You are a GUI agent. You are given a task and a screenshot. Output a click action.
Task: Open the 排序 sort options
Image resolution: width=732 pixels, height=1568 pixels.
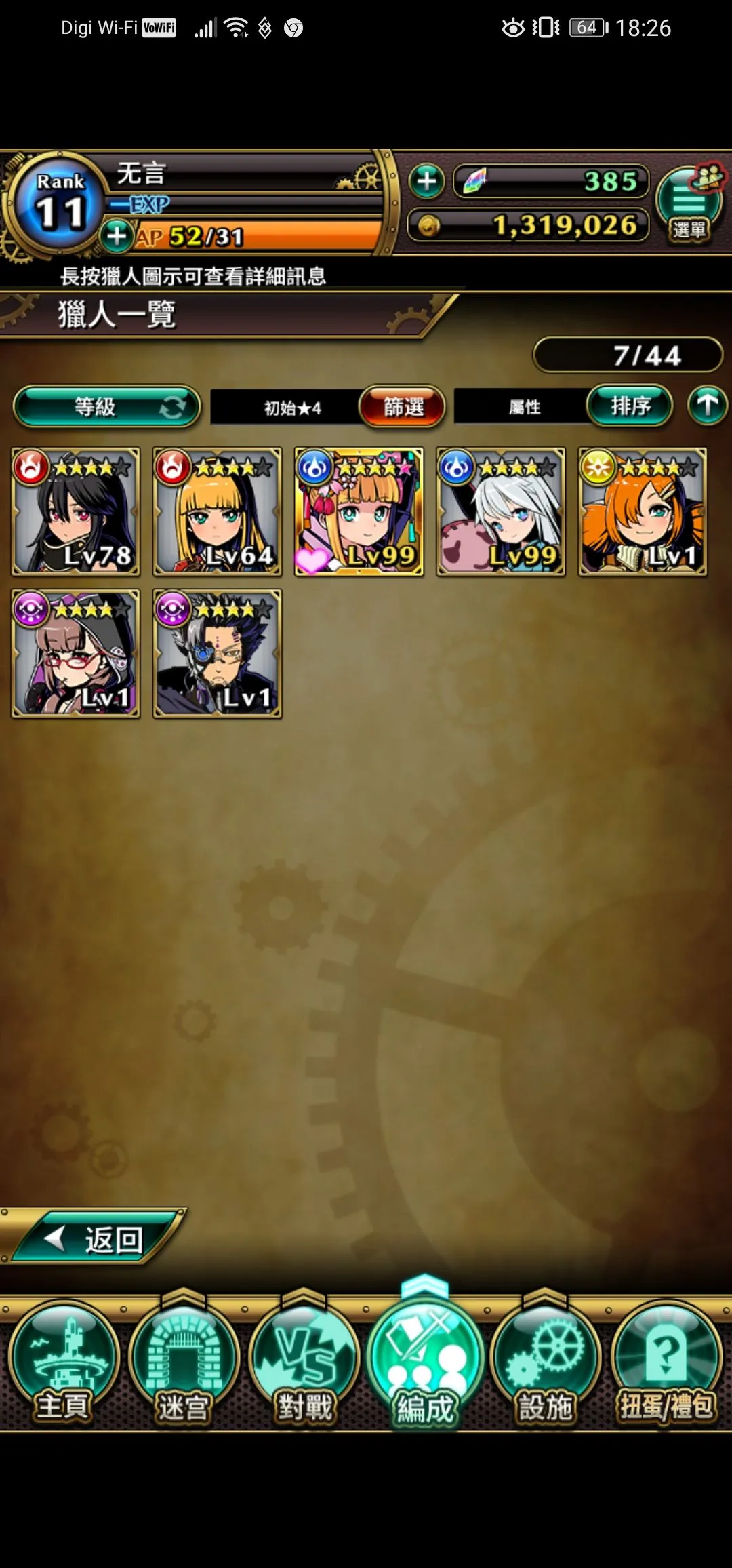point(630,406)
